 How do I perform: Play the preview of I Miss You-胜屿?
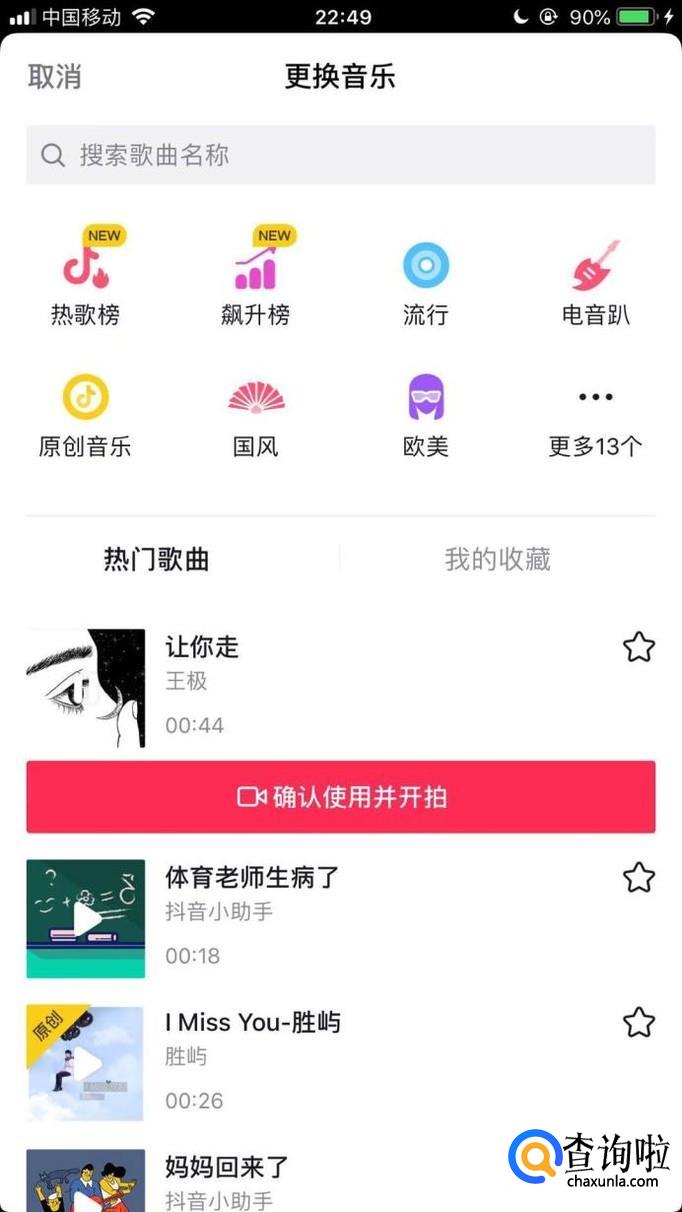pos(86,1063)
